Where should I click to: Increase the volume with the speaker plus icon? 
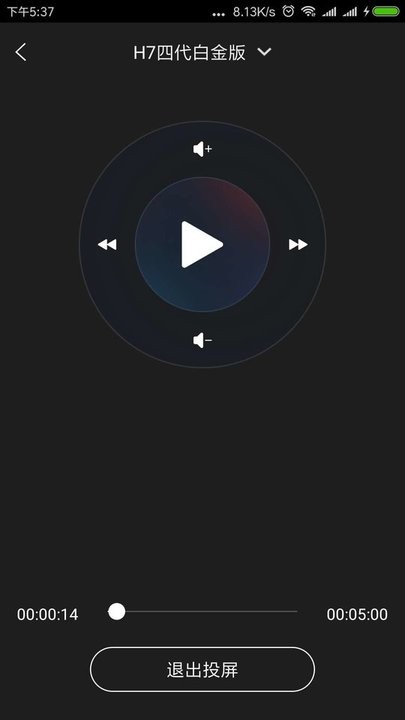(x=202, y=149)
